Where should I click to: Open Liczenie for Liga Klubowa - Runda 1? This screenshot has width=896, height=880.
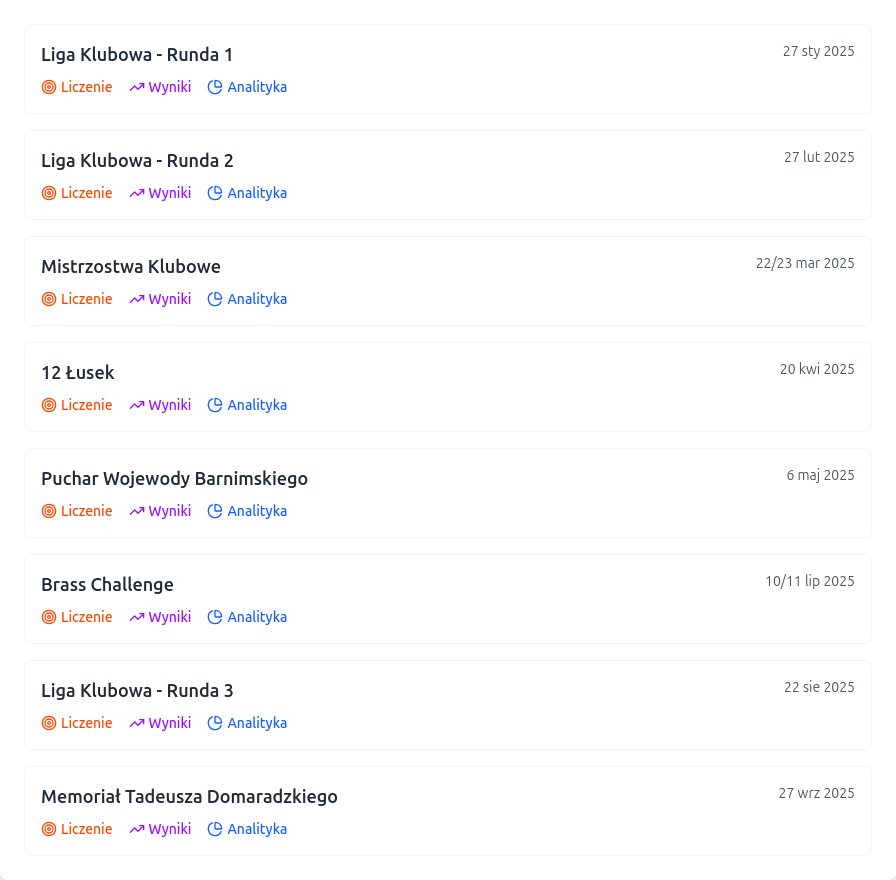click(x=77, y=87)
